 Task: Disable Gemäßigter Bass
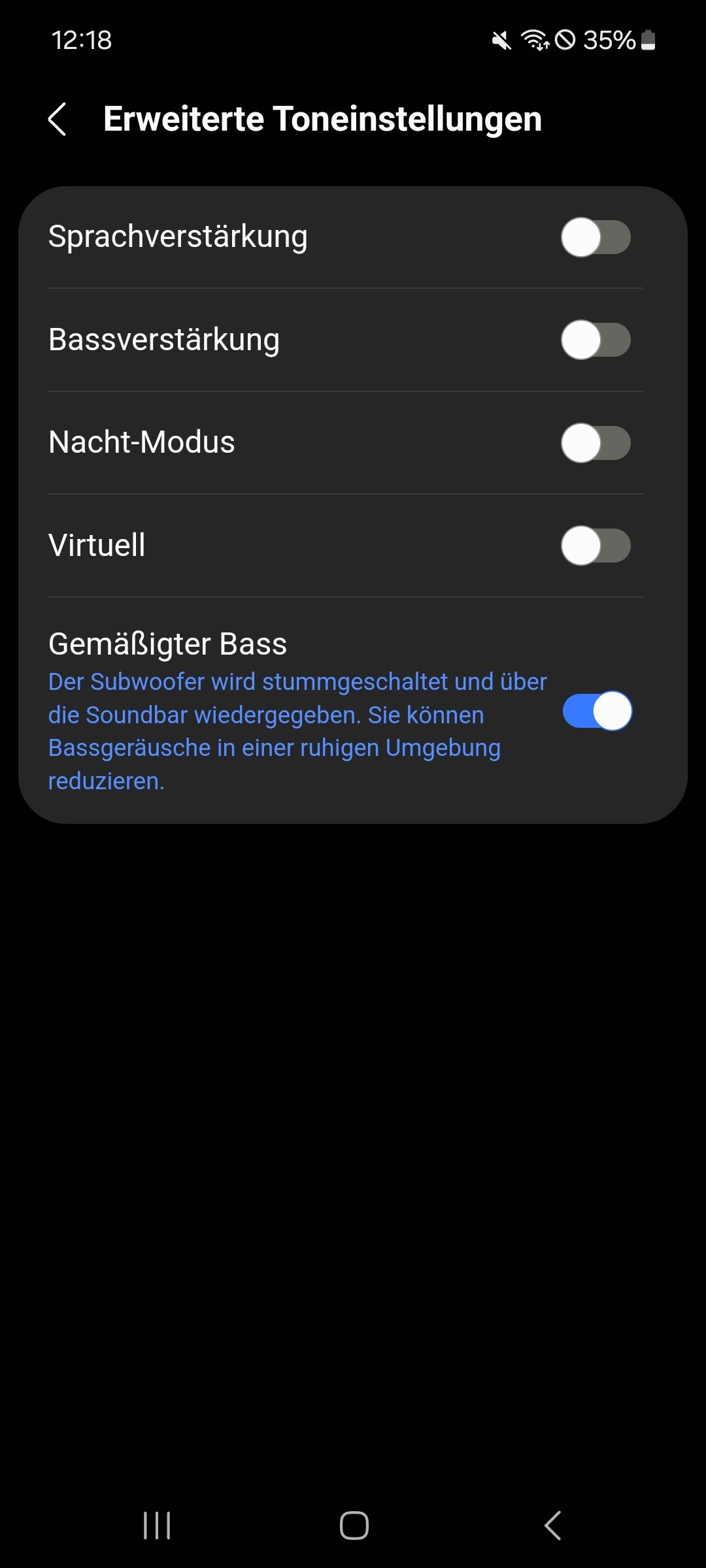pyautogui.click(x=597, y=711)
